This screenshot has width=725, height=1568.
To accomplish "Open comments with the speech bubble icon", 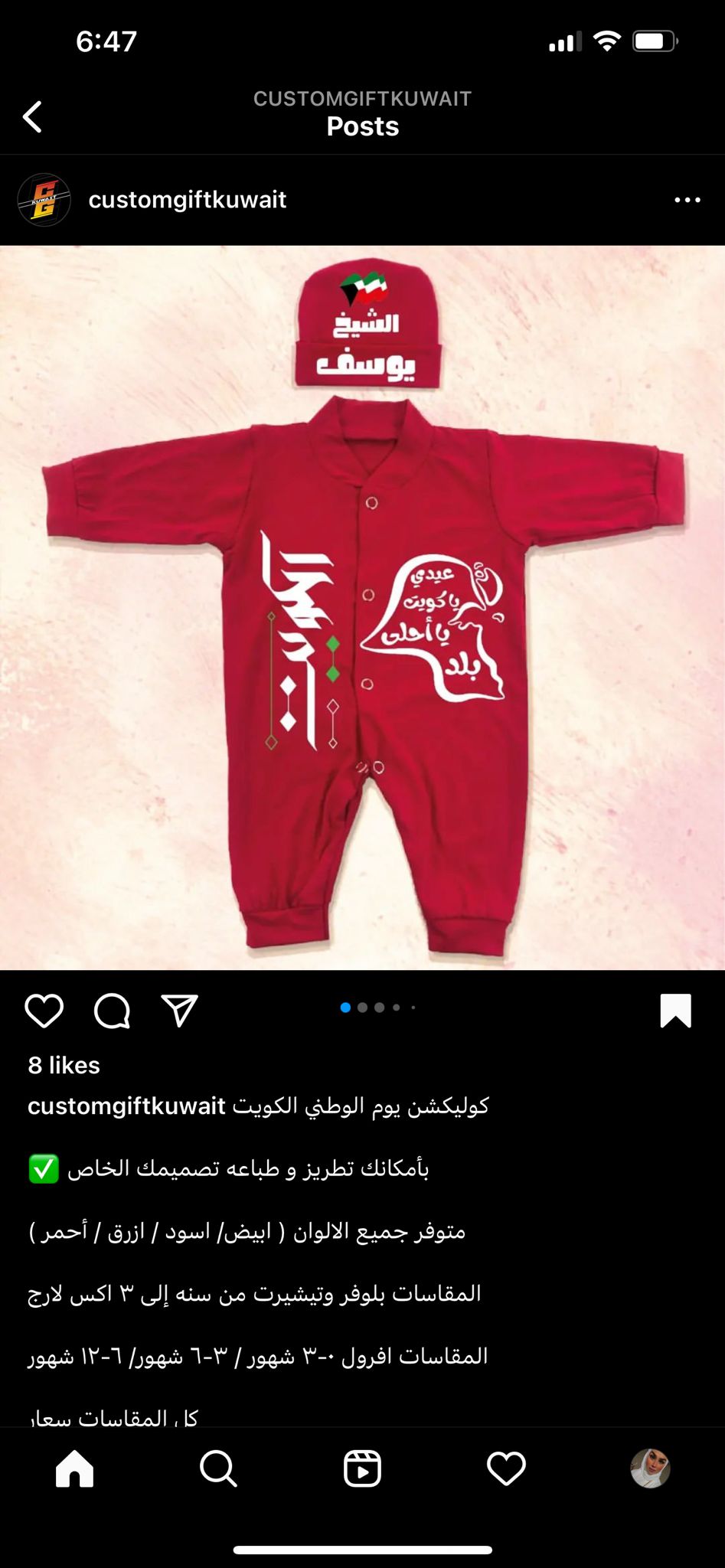I will tap(112, 1011).
